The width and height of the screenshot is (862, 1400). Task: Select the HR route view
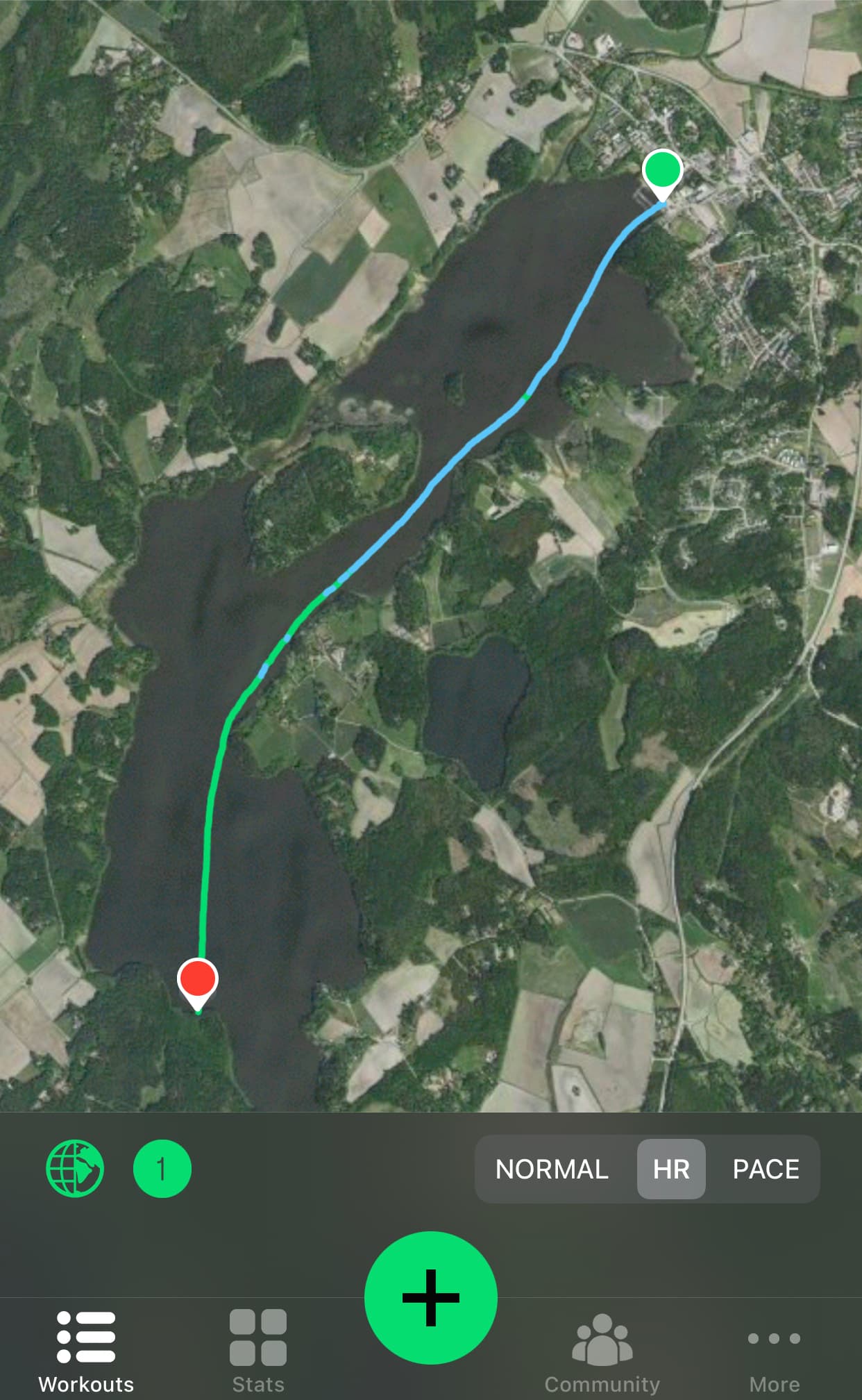(671, 1169)
